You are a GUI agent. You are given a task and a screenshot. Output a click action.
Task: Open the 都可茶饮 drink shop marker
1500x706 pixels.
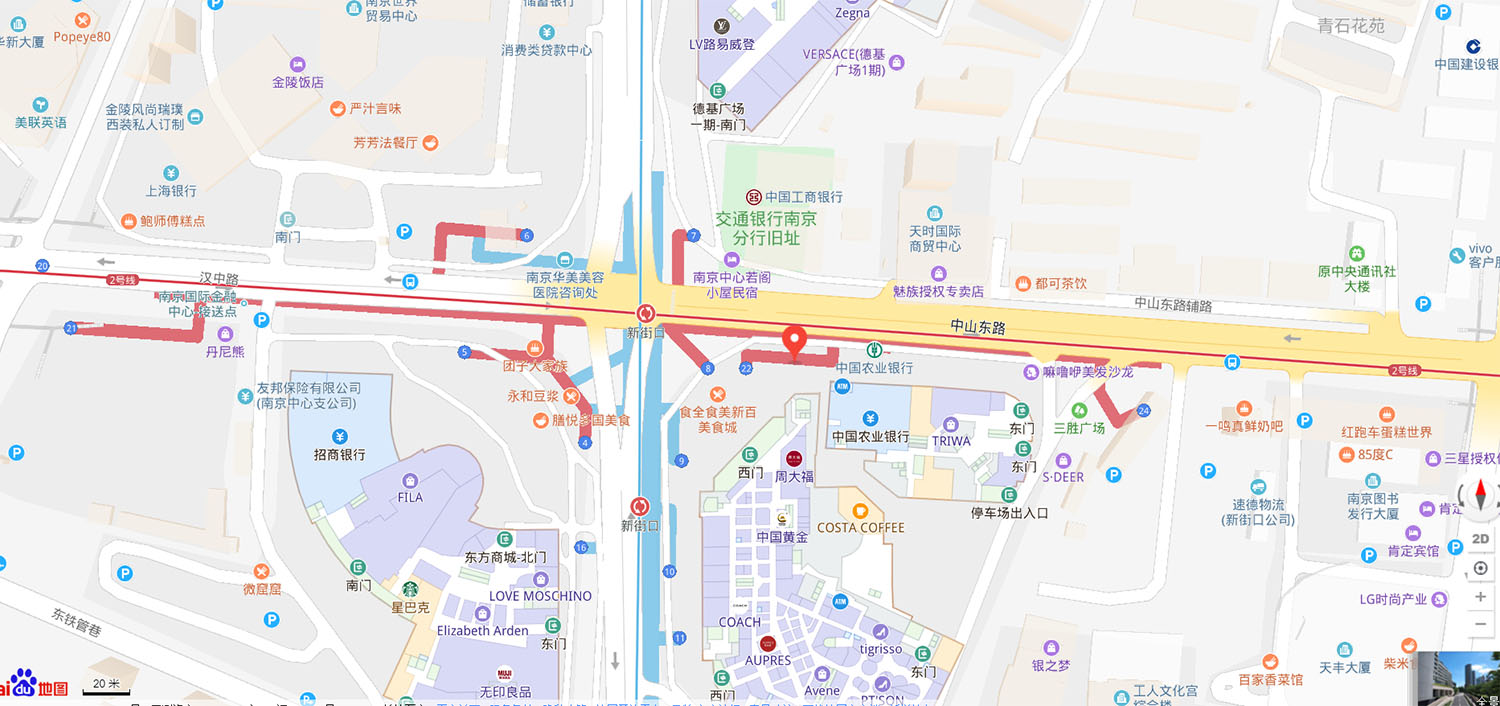pyautogui.click(x=1023, y=284)
